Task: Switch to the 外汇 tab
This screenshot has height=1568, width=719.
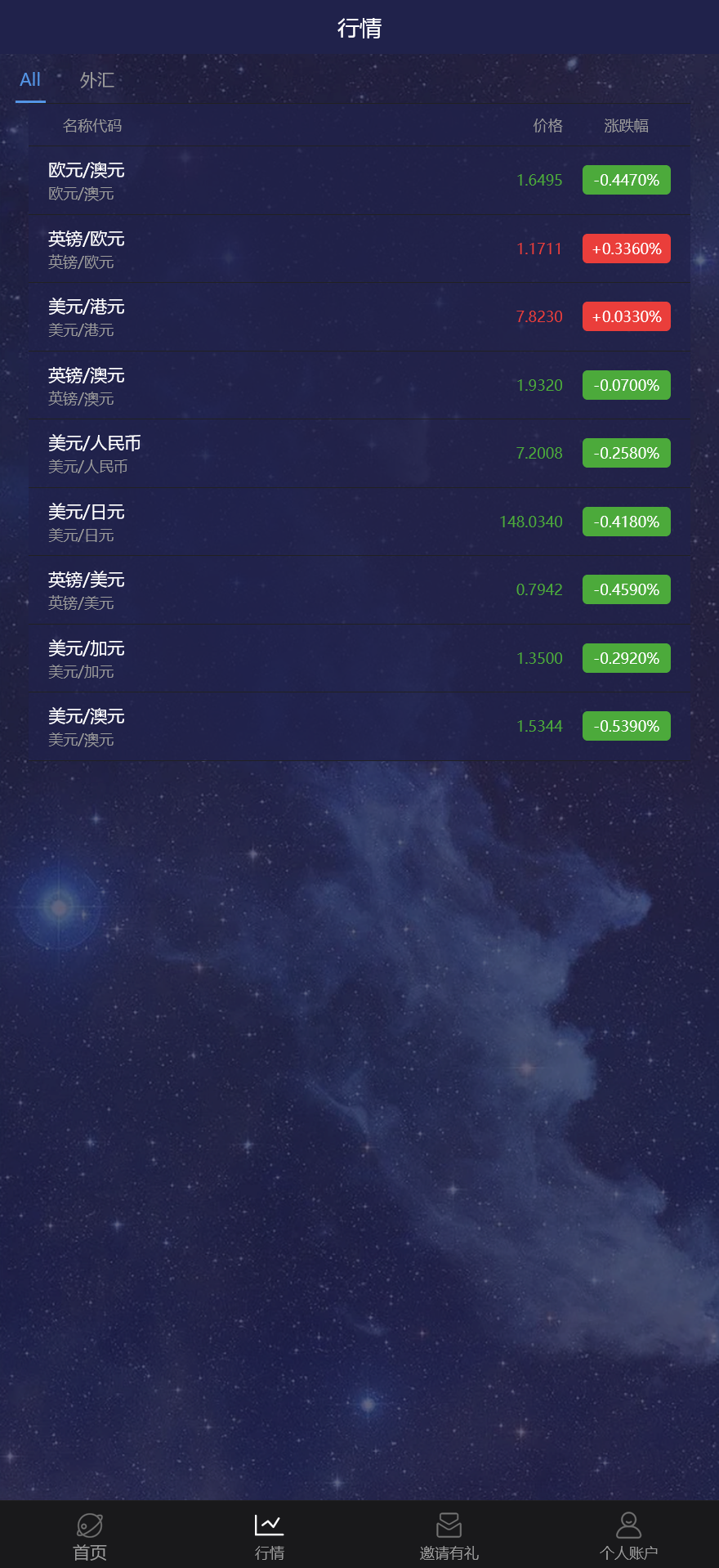Action: [x=96, y=79]
